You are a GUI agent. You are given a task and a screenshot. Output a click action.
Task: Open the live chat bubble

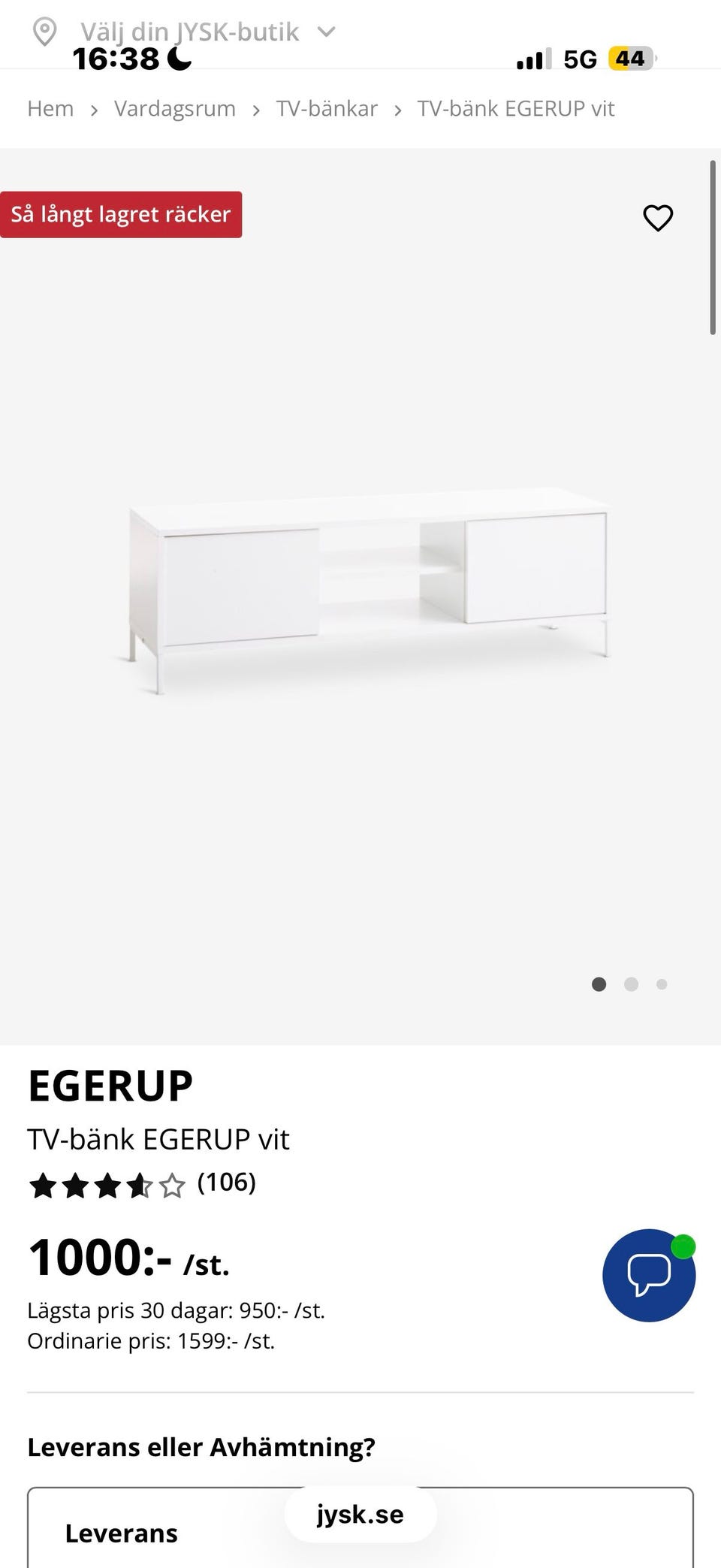coord(649,1275)
